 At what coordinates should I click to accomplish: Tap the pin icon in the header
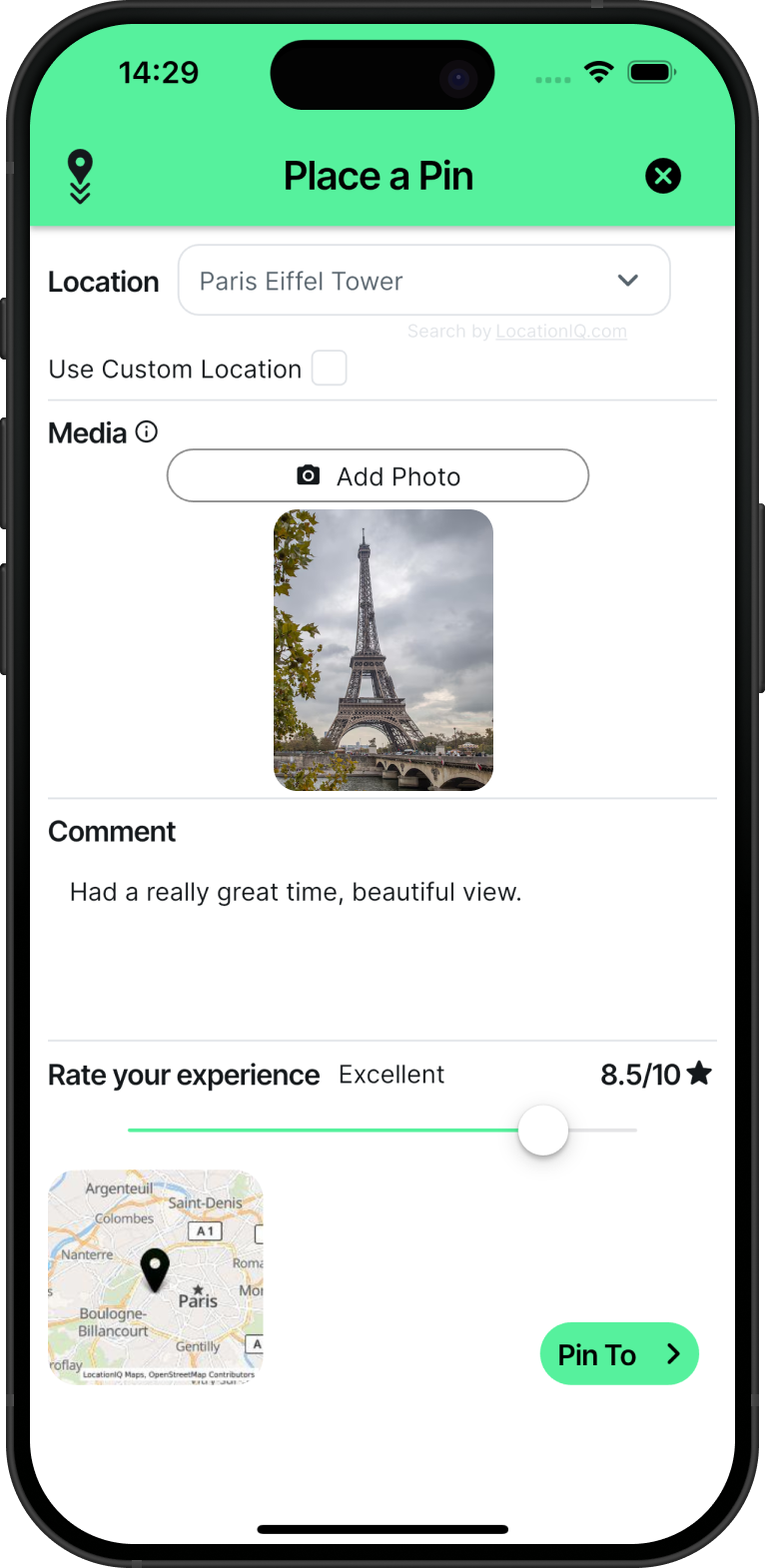pyautogui.click(x=80, y=176)
